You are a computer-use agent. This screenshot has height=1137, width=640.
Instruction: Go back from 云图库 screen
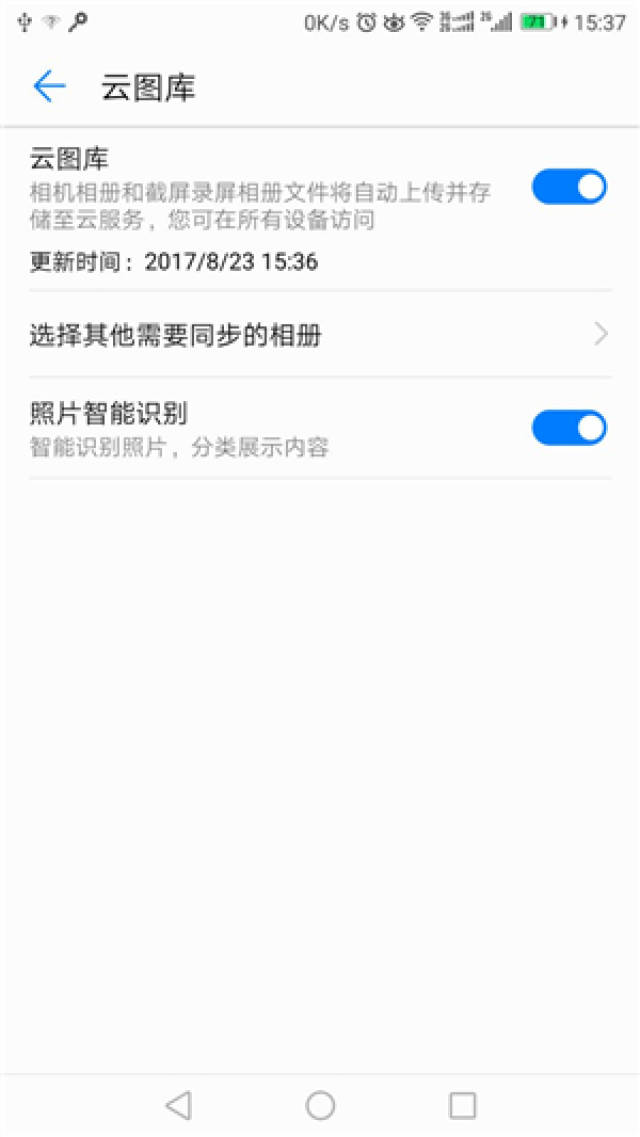48,87
